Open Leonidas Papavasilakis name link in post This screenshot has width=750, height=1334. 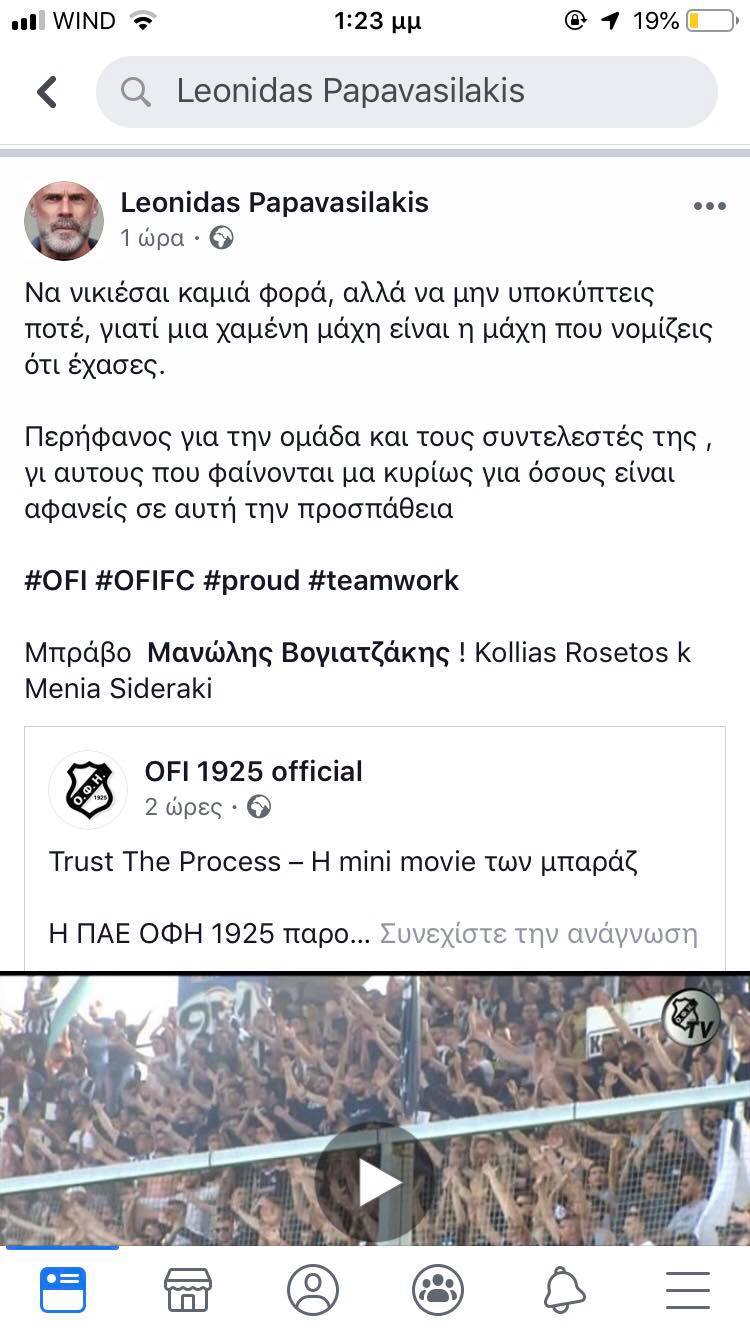tap(274, 202)
